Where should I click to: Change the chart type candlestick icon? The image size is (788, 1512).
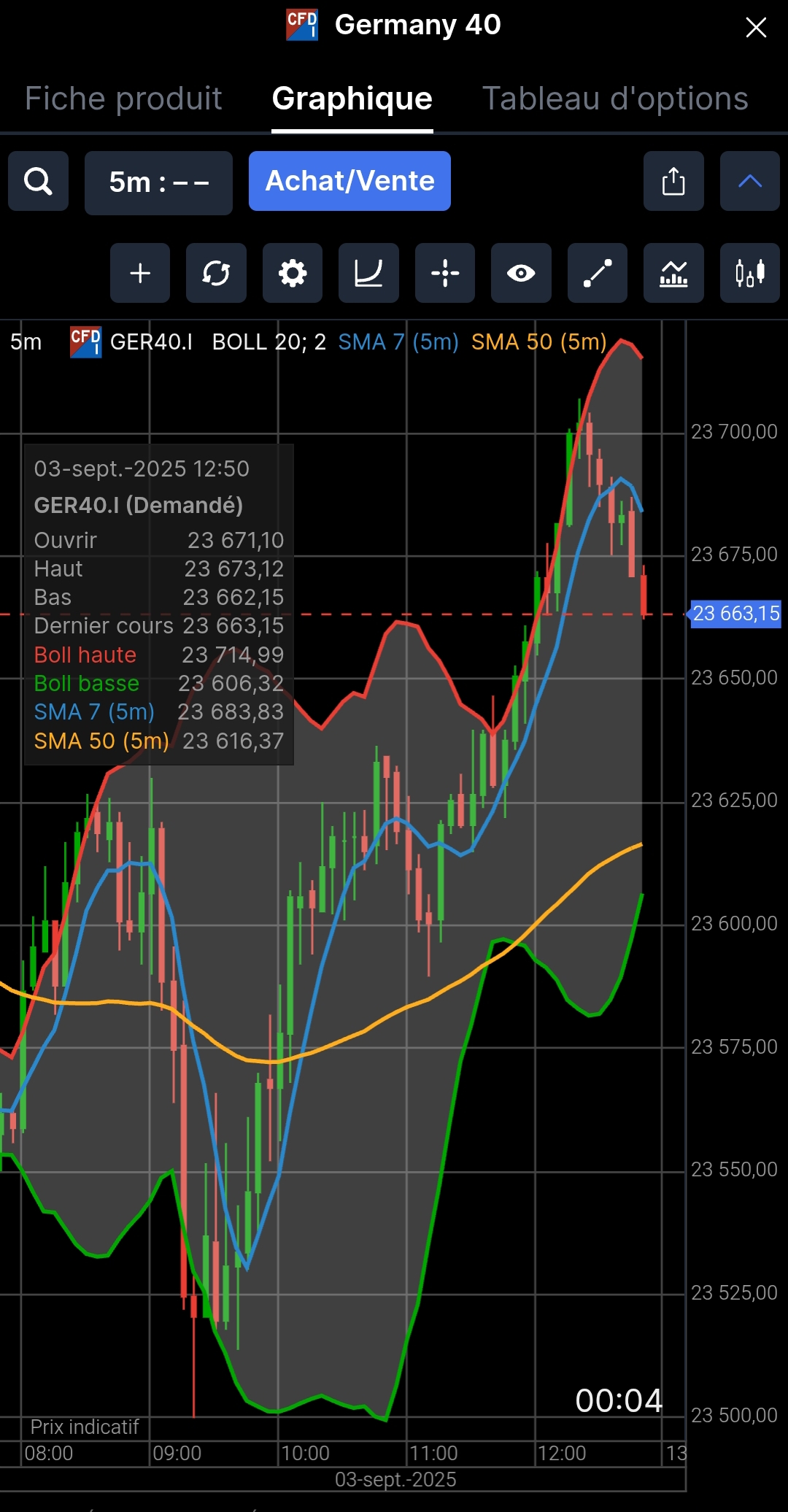749,273
